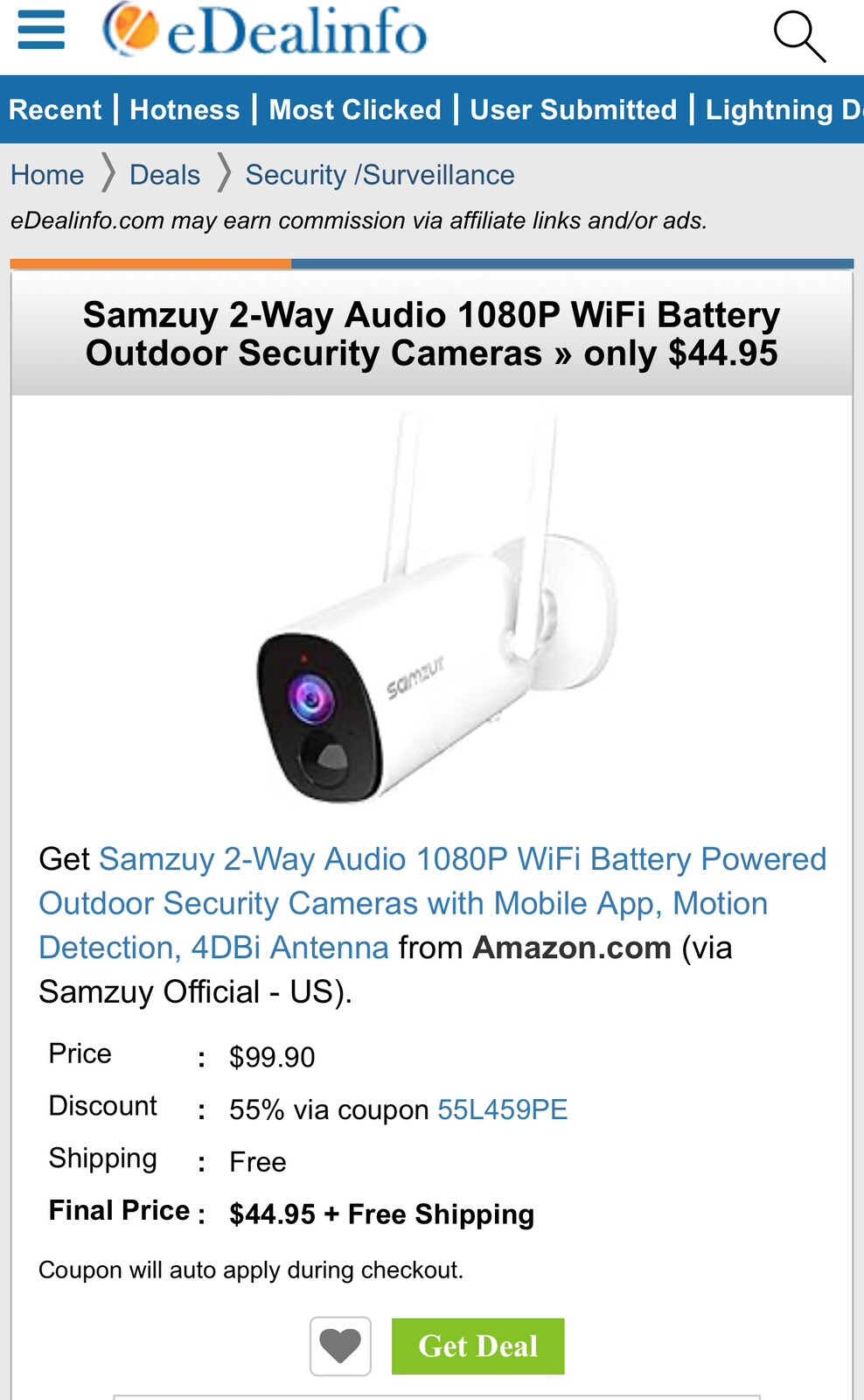Go to the eDealinfo homepage via logo
This screenshot has width=864, height=1400.
[265, 31]
